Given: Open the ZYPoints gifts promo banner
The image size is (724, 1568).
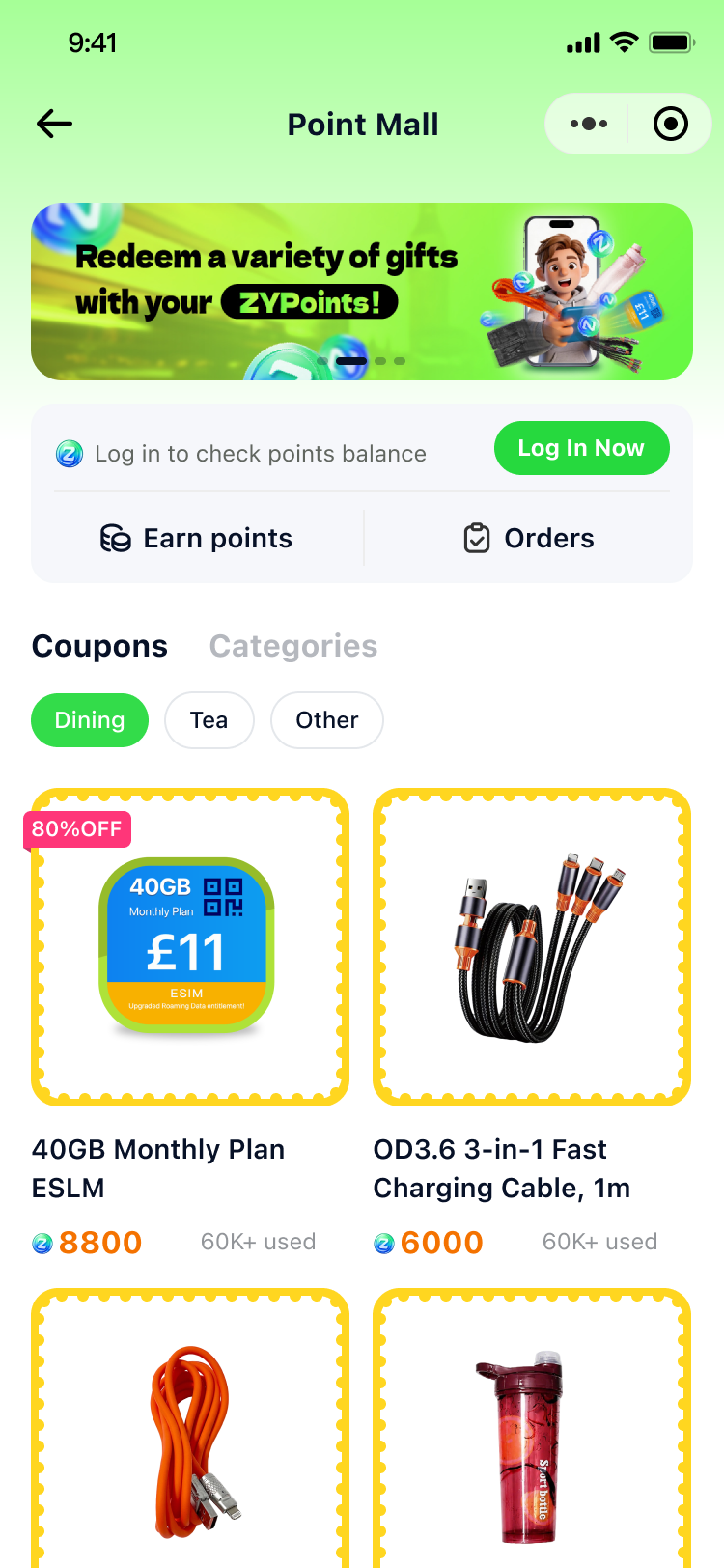Looking at the screenshot, I should (362, 292).
